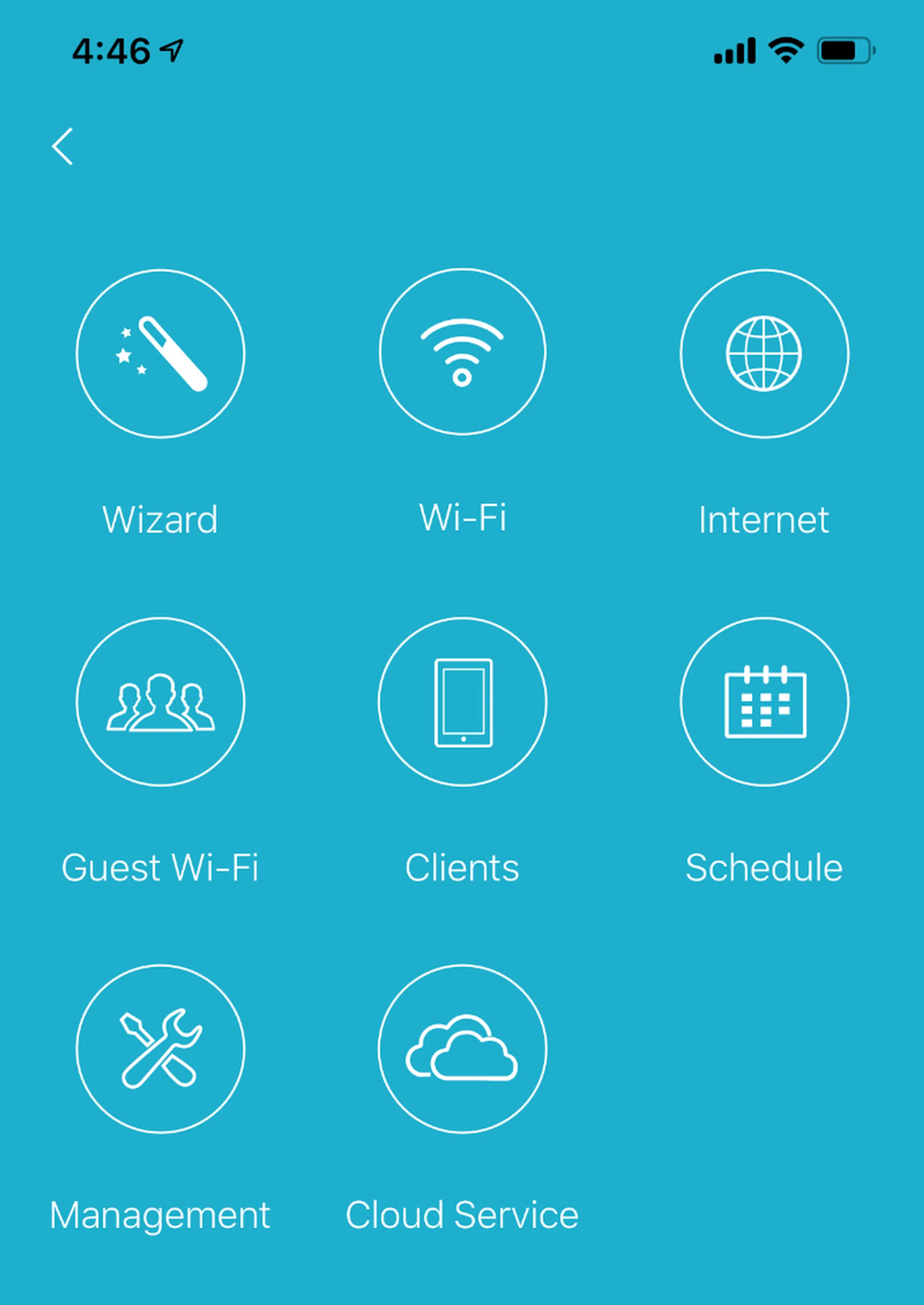Select the Internet menu entry
Screen dimensions: 924x1305
click(765, 518)
